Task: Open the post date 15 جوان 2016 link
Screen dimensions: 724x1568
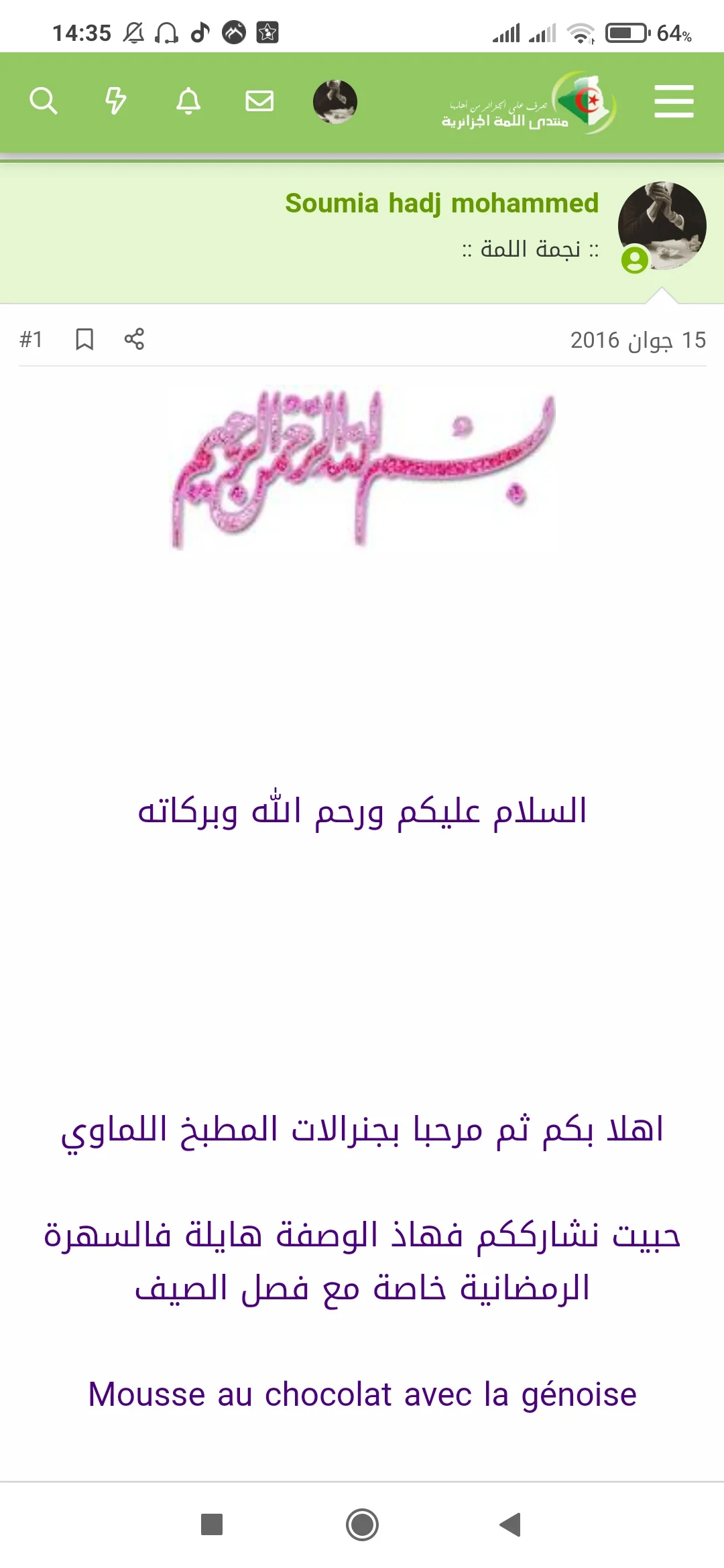Action: 638,340
